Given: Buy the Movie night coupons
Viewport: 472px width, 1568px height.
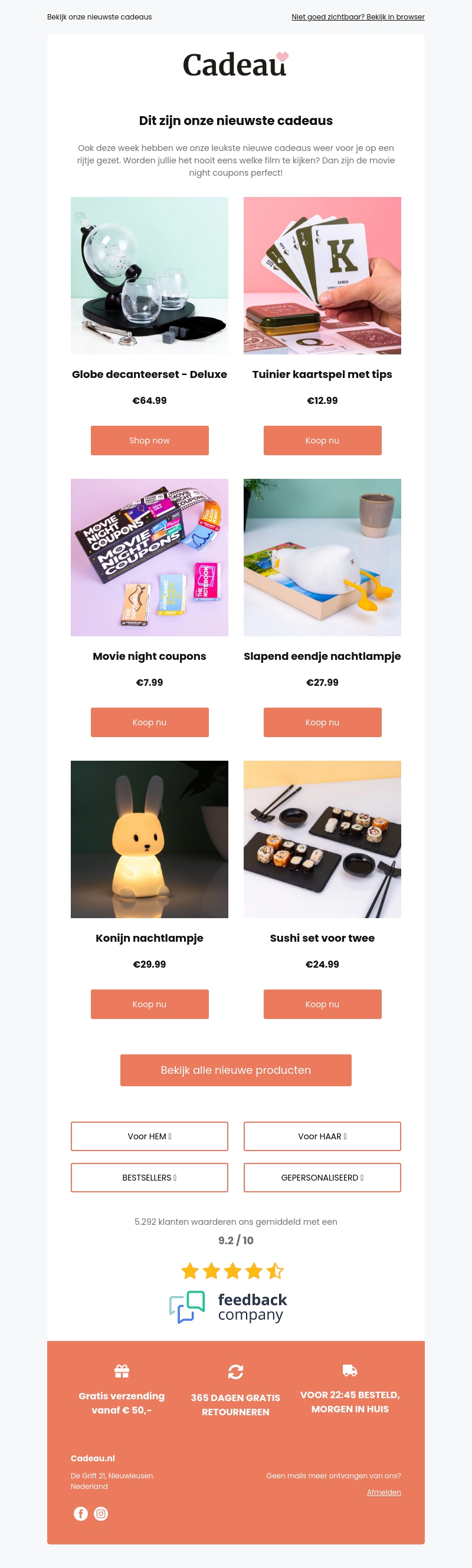Looking at the screenshot, I should tap(149, 722).
